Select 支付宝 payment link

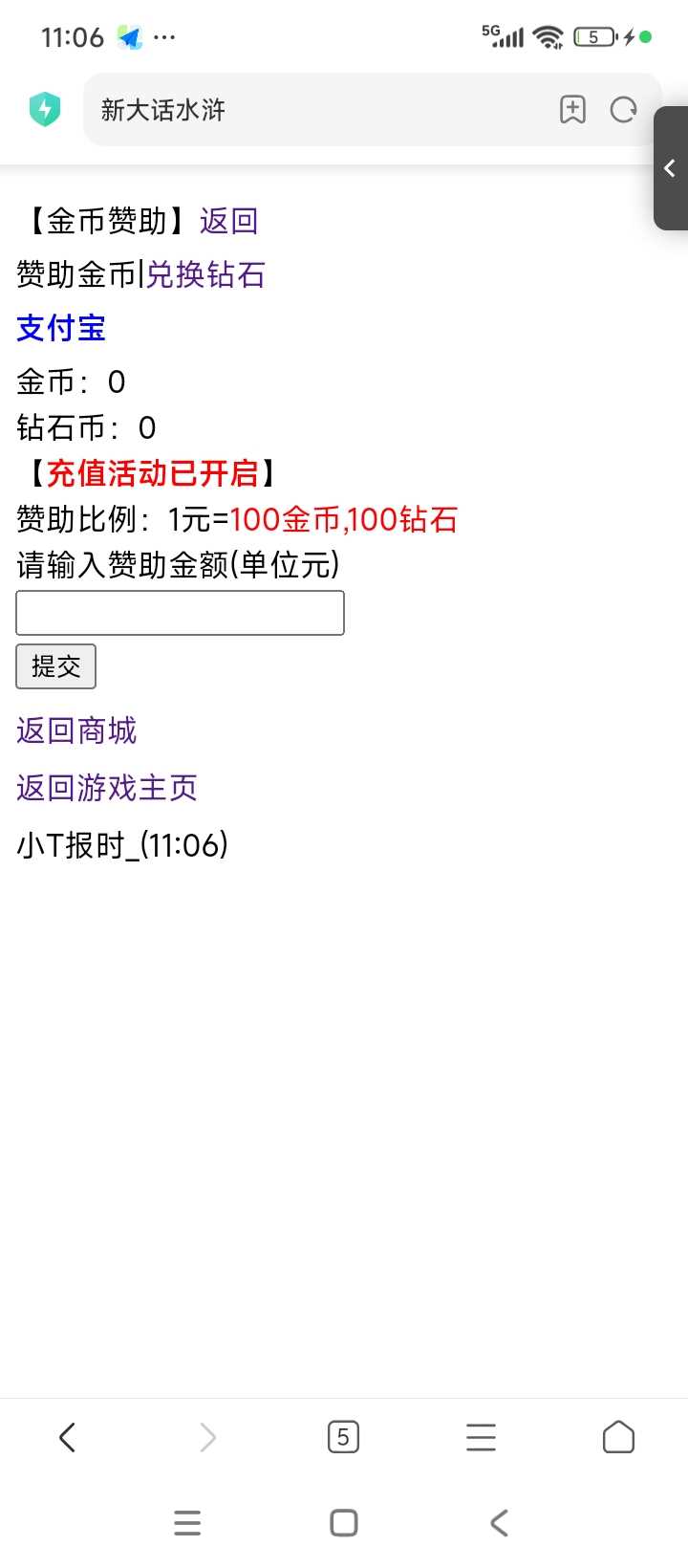pos(61,328)
